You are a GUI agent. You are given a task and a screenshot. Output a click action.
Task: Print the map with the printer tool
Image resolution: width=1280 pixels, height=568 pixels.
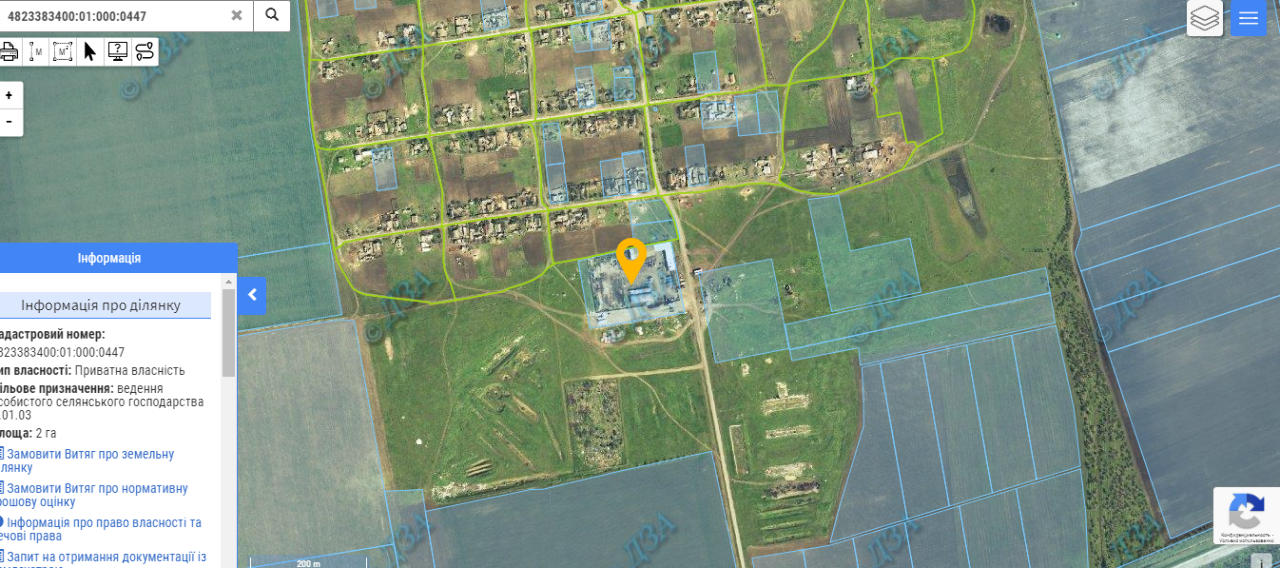pyautogui.click(x=9, y=52)
